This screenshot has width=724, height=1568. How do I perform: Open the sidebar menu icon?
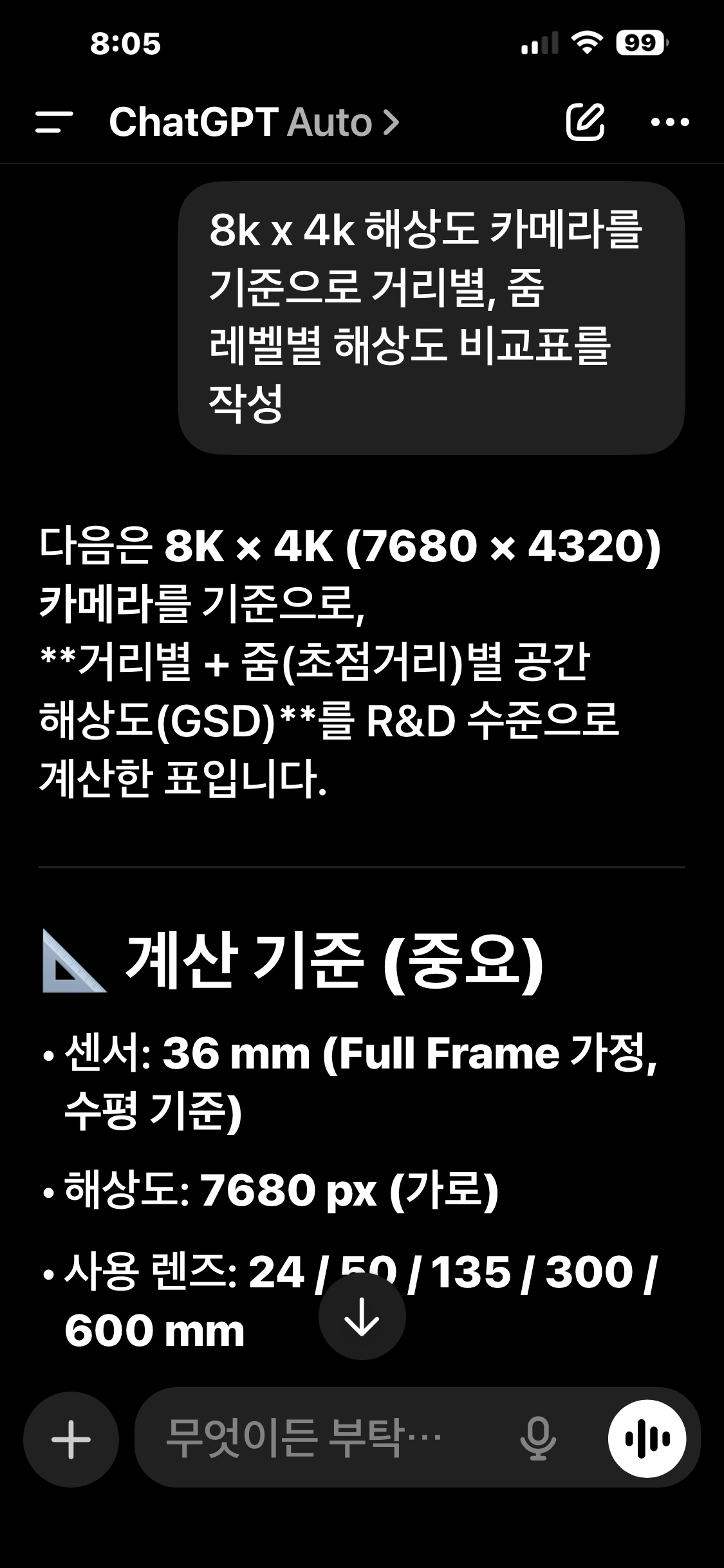[x=54, y=121]
